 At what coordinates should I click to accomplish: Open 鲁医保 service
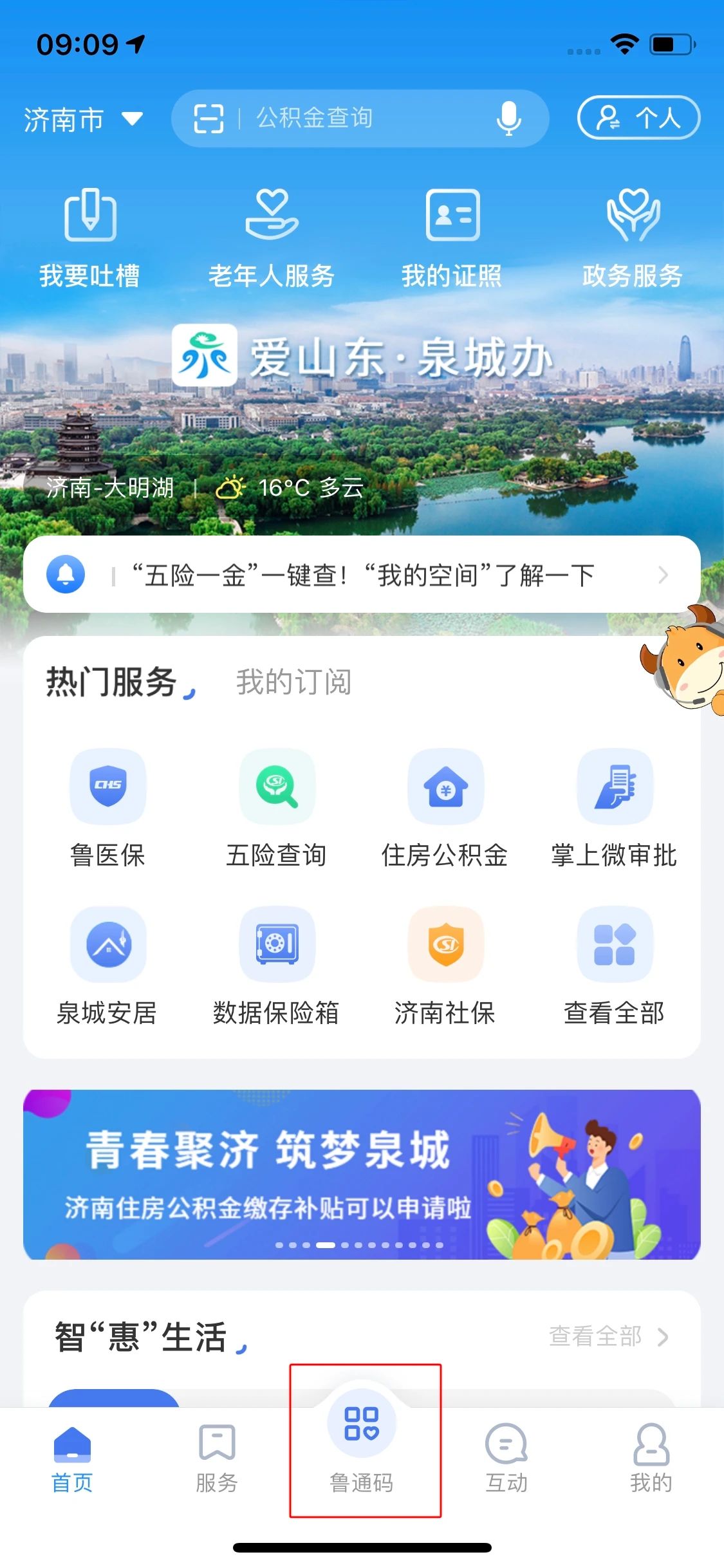tap(108, 809)
